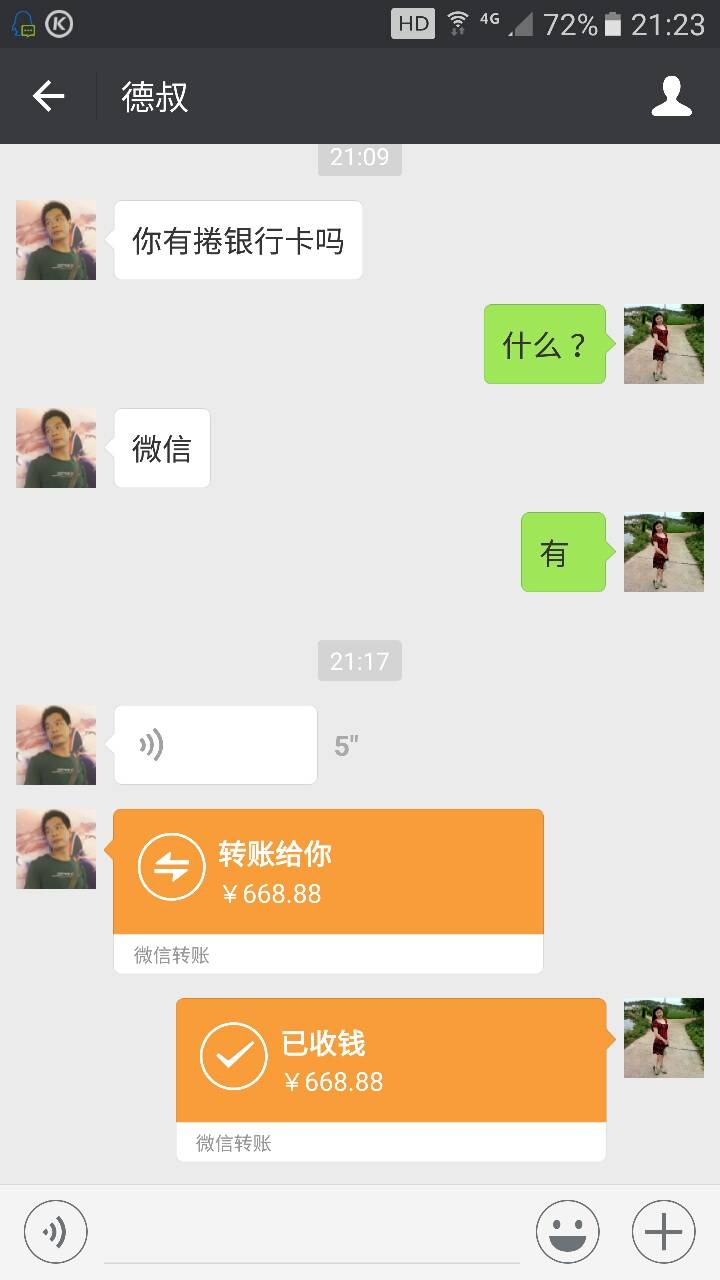The height and width of the screenshot is (1280, 720).
Task: Open the plus attachment menu
Action: click(x=663, y=1232)
